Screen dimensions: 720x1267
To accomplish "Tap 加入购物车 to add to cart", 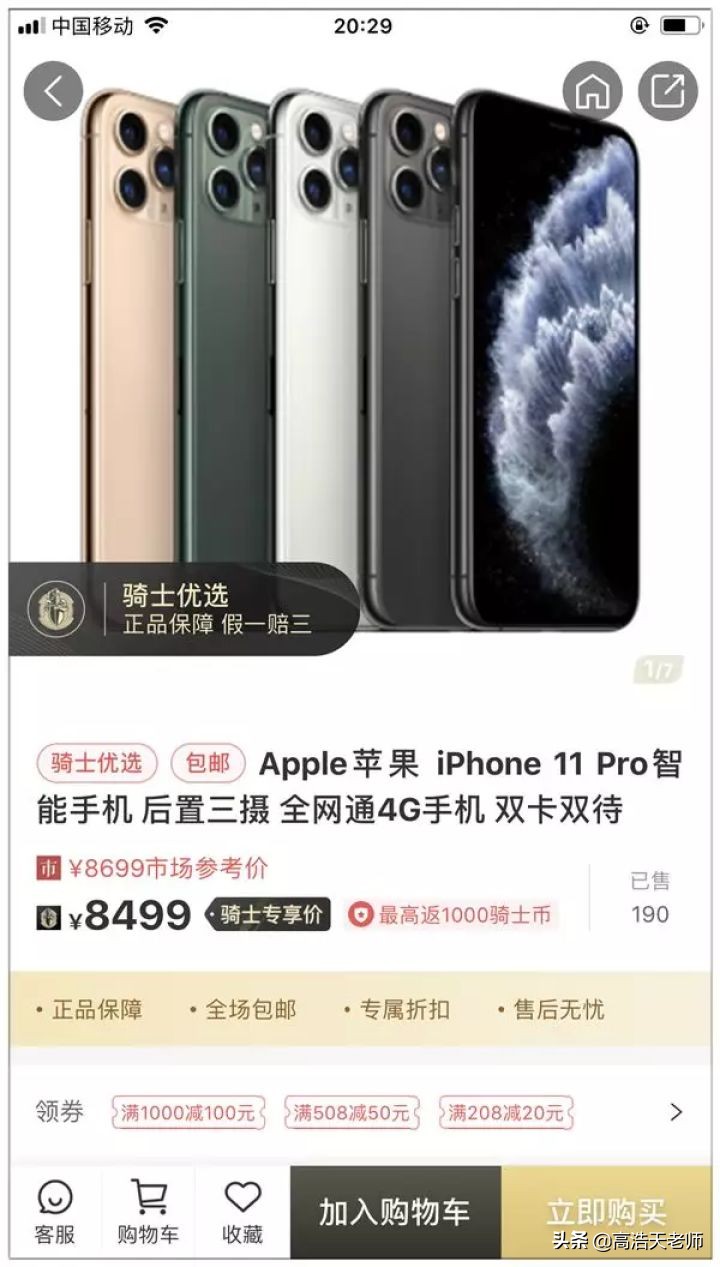I will coord(394,1212).
